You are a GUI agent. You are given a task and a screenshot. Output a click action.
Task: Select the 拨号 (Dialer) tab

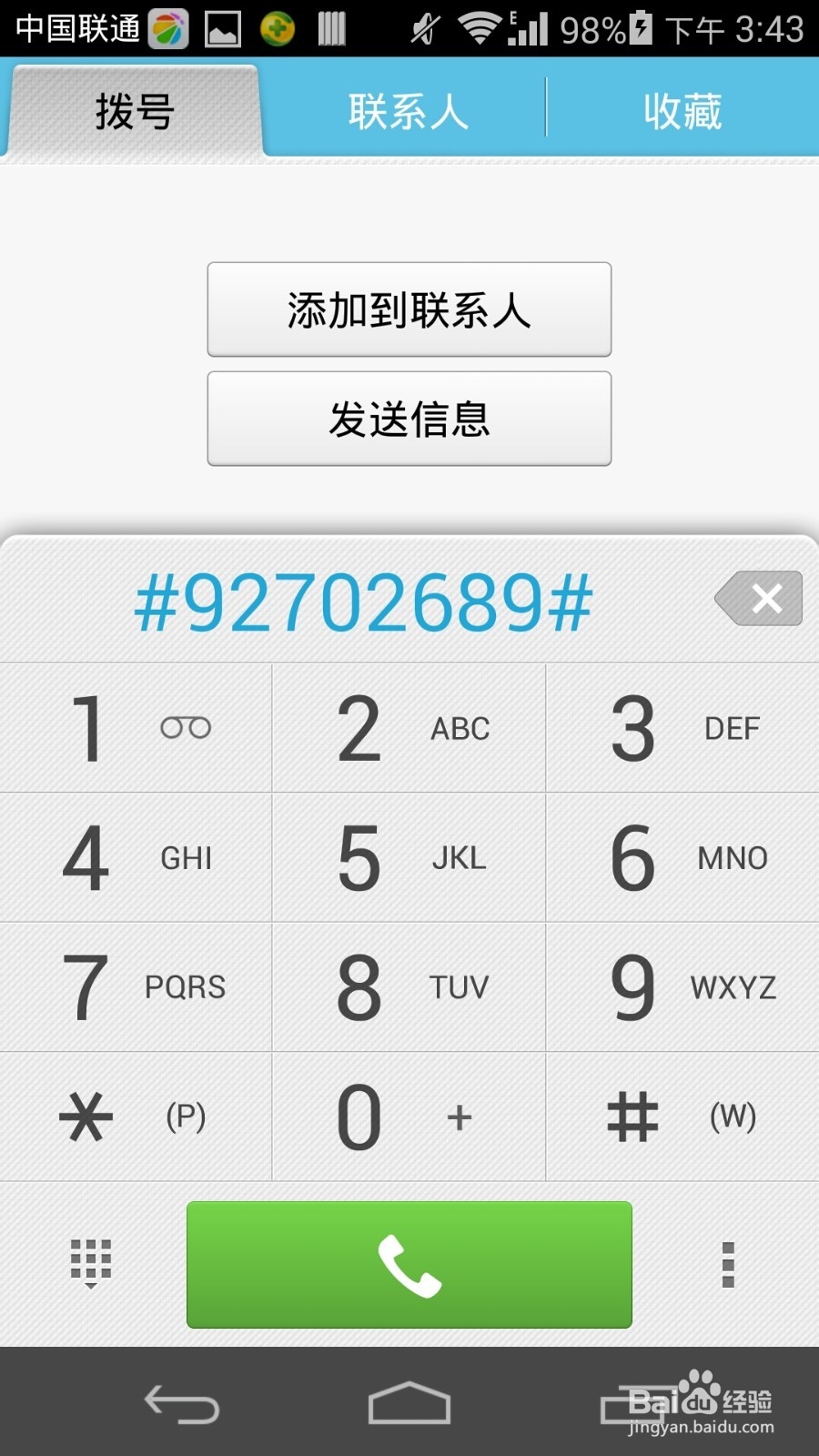tap(134, 109)
